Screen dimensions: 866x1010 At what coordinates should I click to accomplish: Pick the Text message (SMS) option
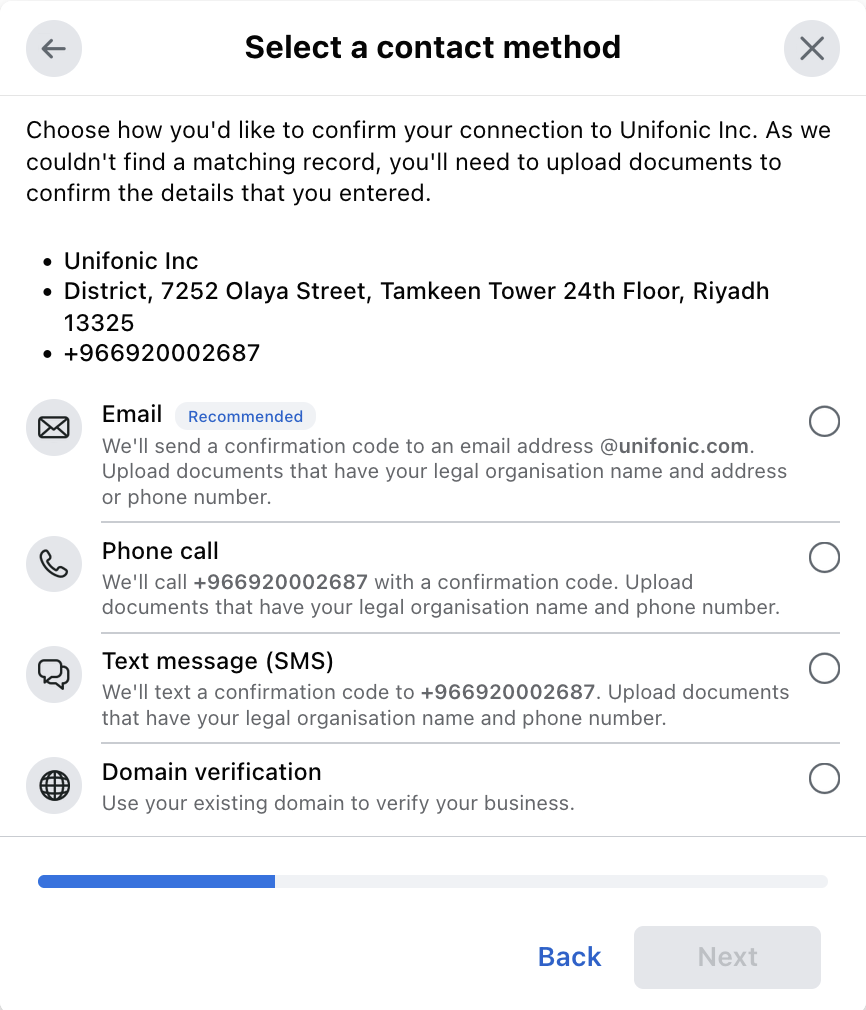tap(824, 668)
